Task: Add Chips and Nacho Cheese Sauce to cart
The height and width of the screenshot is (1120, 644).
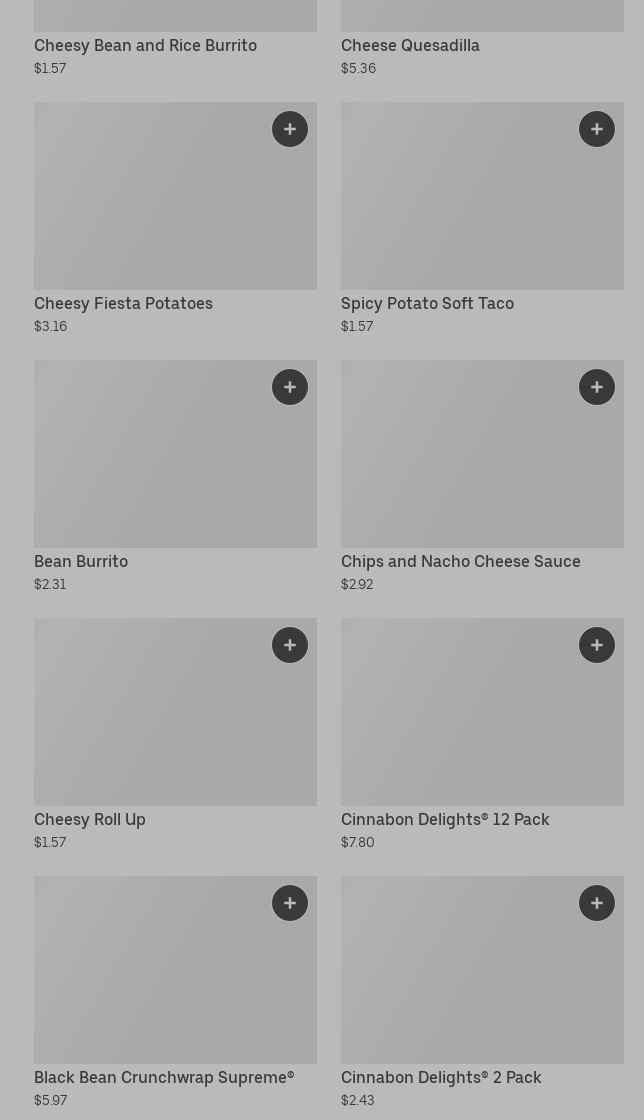Action: click(x=597, y=387)
